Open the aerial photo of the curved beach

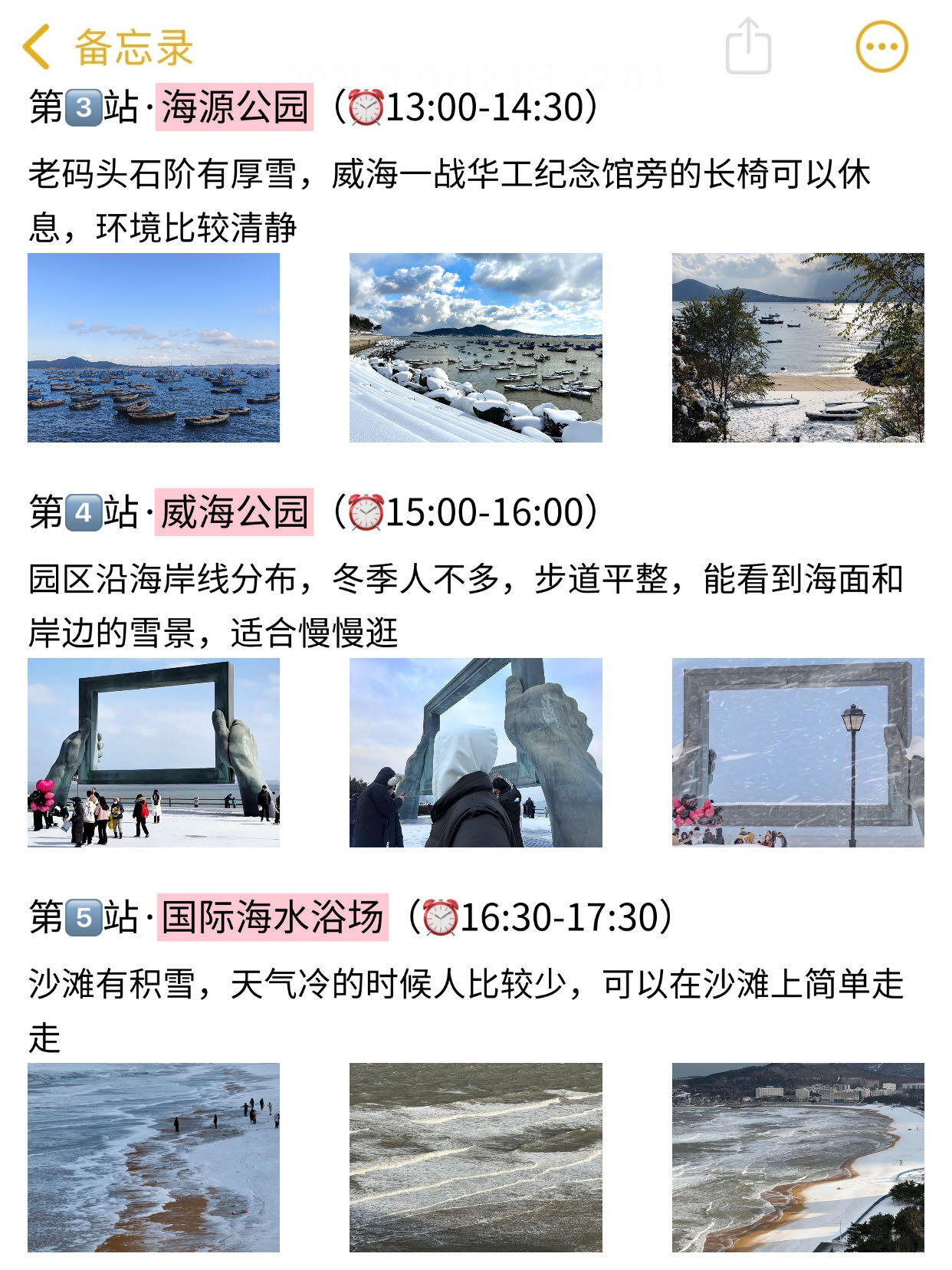point(797,1157)
